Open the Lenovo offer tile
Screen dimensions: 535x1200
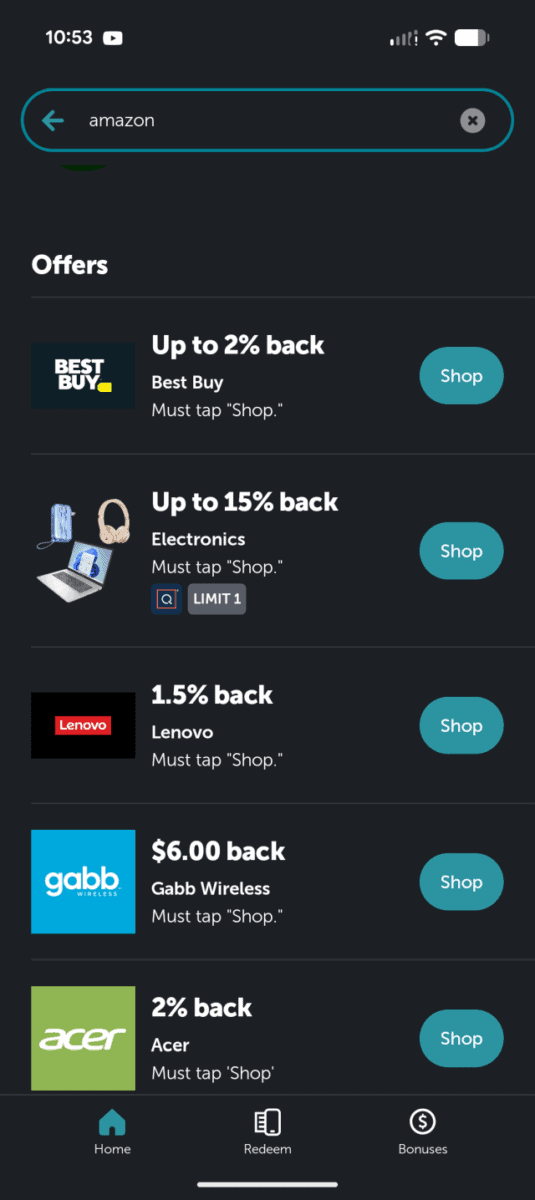pos(83,725)
